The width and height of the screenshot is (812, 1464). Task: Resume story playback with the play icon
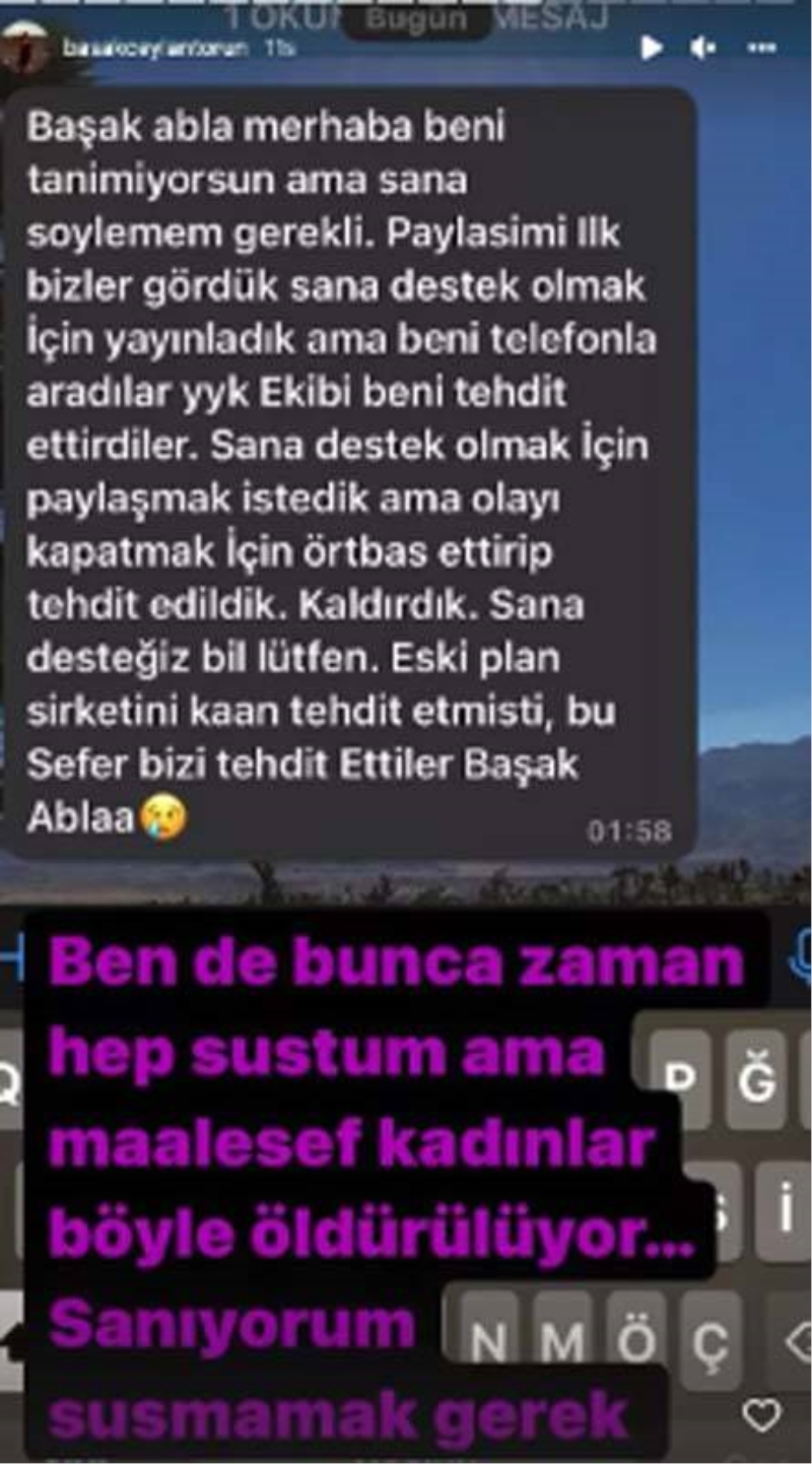pos(651,48)
